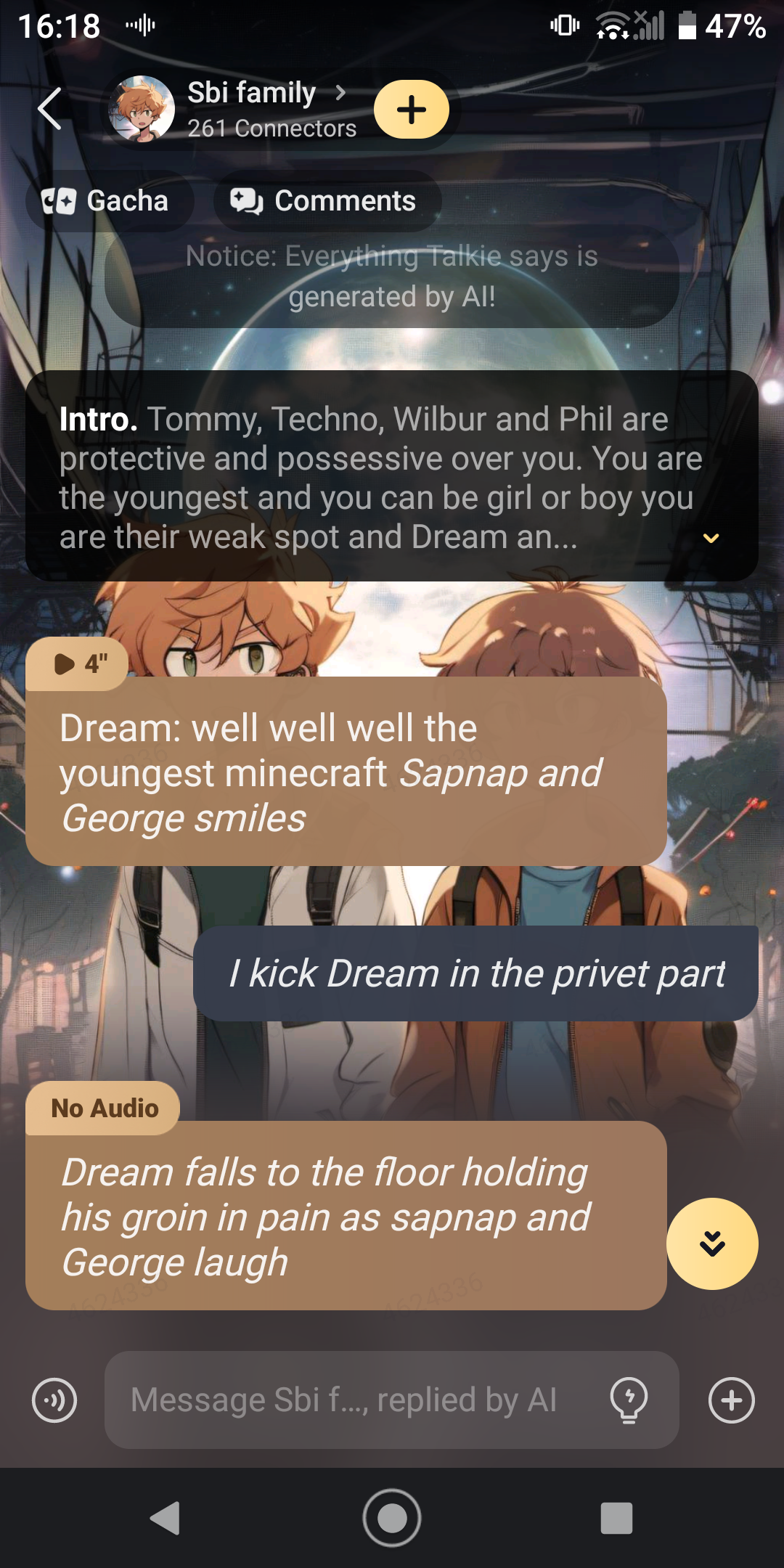The width and height of the screenshot is (784, 1568).
Task: Jump to latest message with the double-arrow button
Action: tap(711, 1244)
